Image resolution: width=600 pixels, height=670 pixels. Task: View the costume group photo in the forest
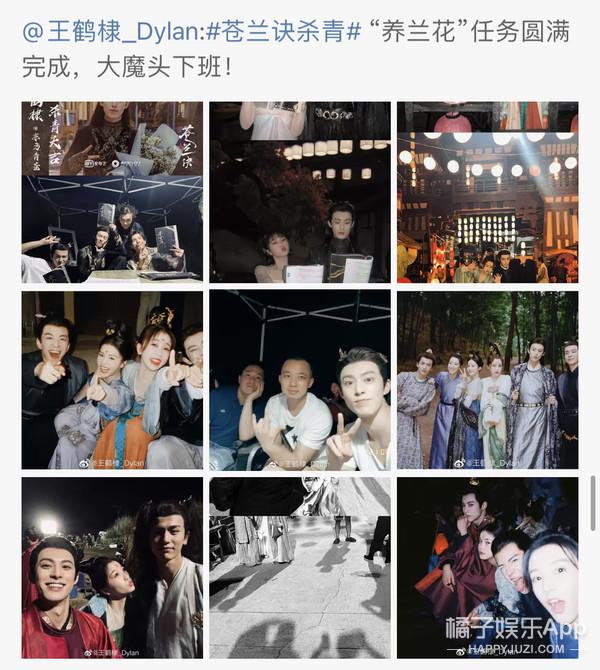487,380
